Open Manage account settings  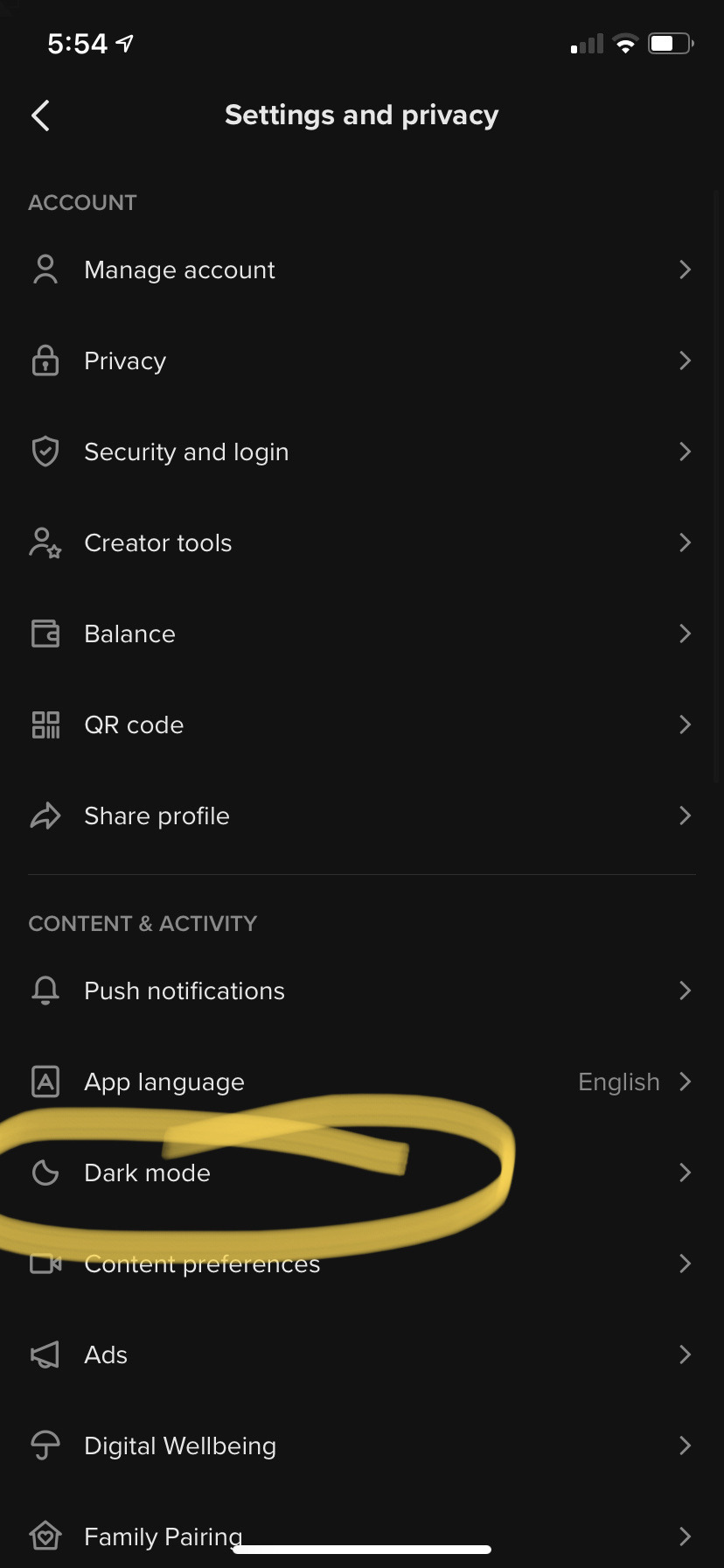tap(179, 270)
